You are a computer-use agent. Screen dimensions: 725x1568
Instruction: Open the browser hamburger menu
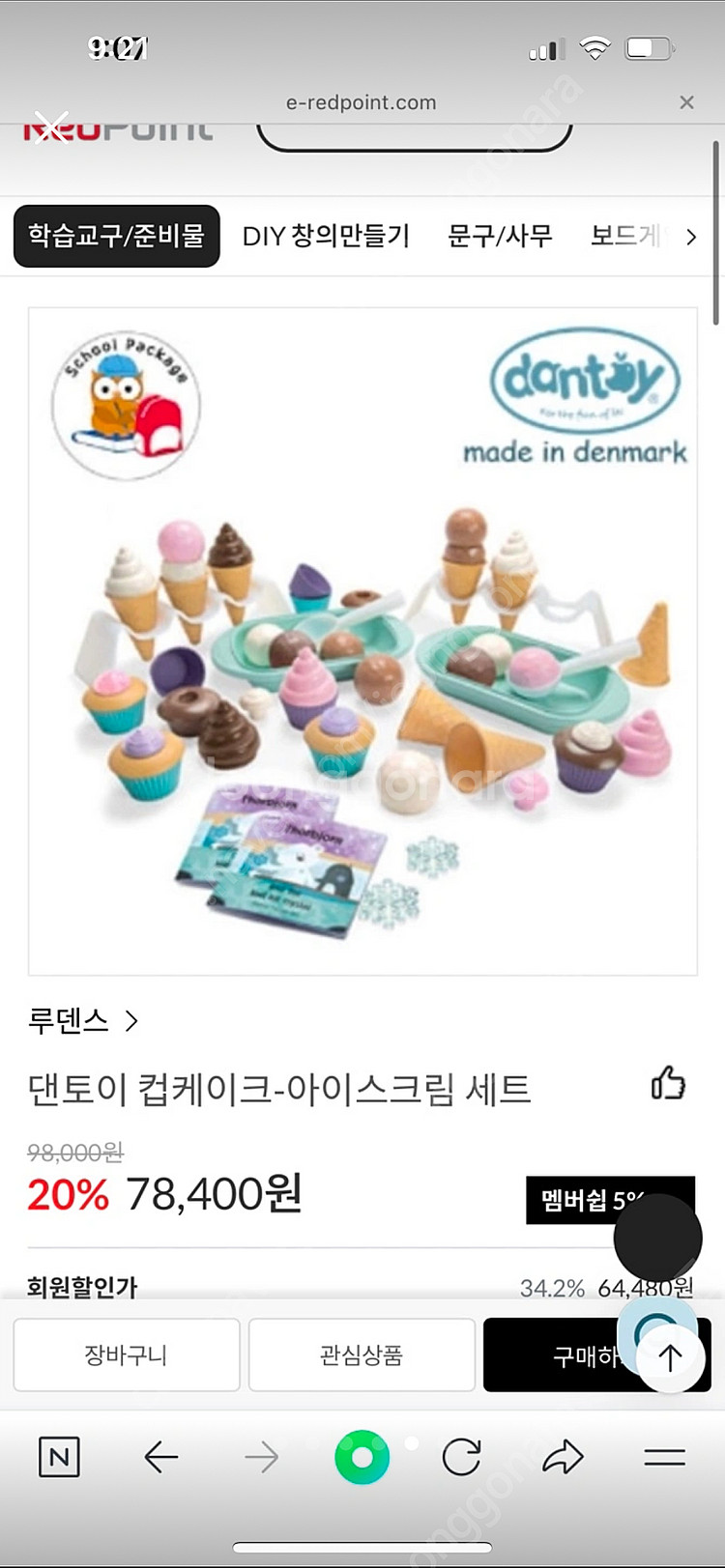point(664,1457)
